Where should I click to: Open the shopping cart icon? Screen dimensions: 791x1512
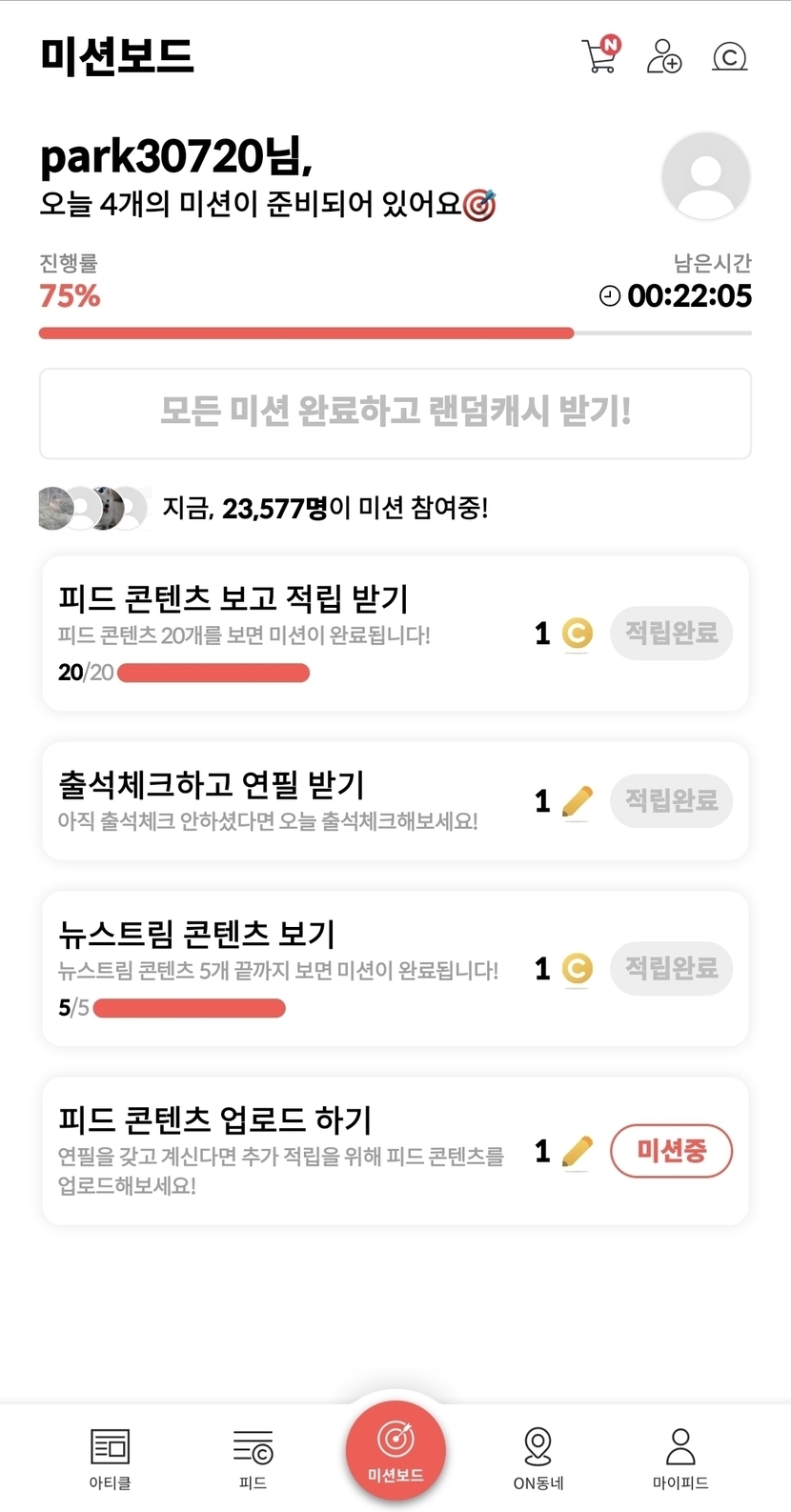click(x=599, y=56)
